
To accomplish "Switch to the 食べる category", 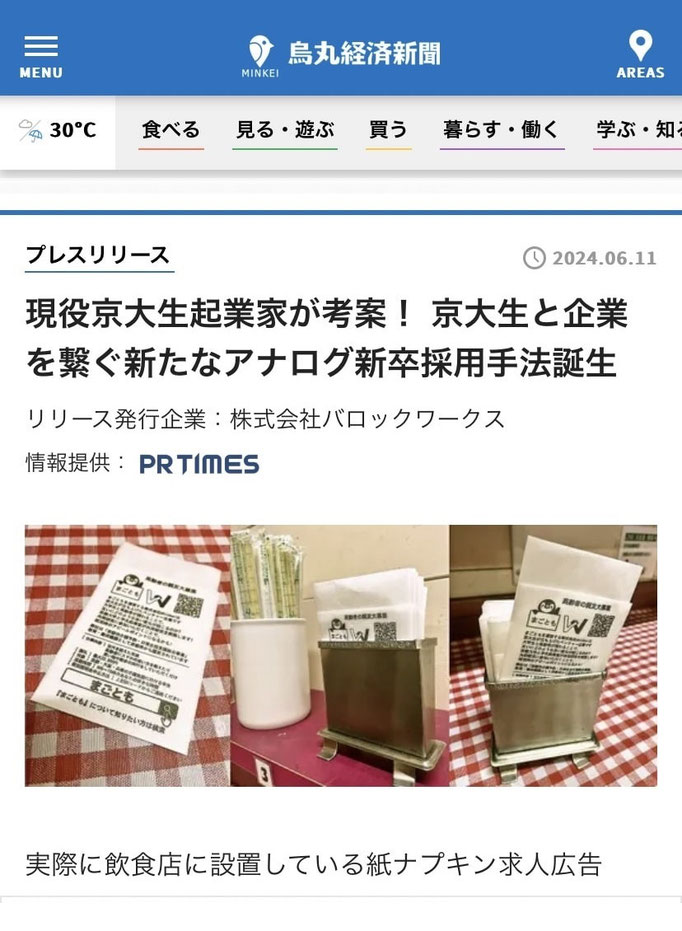I will [x=171, y=130].
